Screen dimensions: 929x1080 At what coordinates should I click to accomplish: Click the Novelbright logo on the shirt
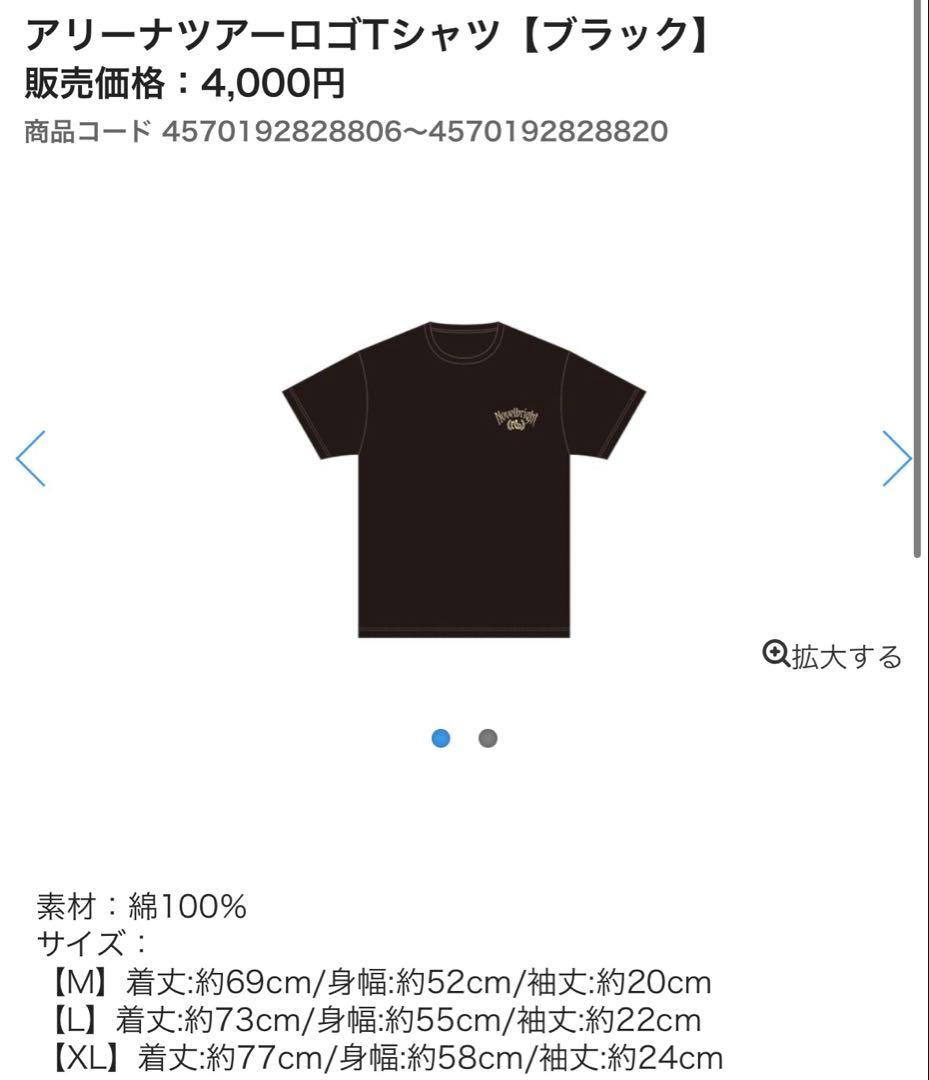coord(514,418)
